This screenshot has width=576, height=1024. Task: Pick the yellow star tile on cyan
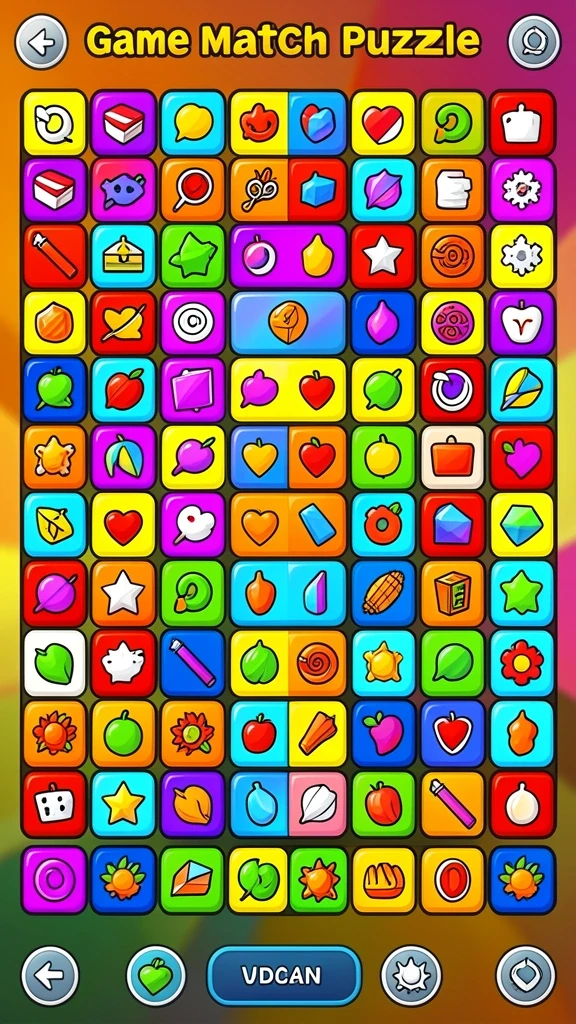[x=123, y=805]
